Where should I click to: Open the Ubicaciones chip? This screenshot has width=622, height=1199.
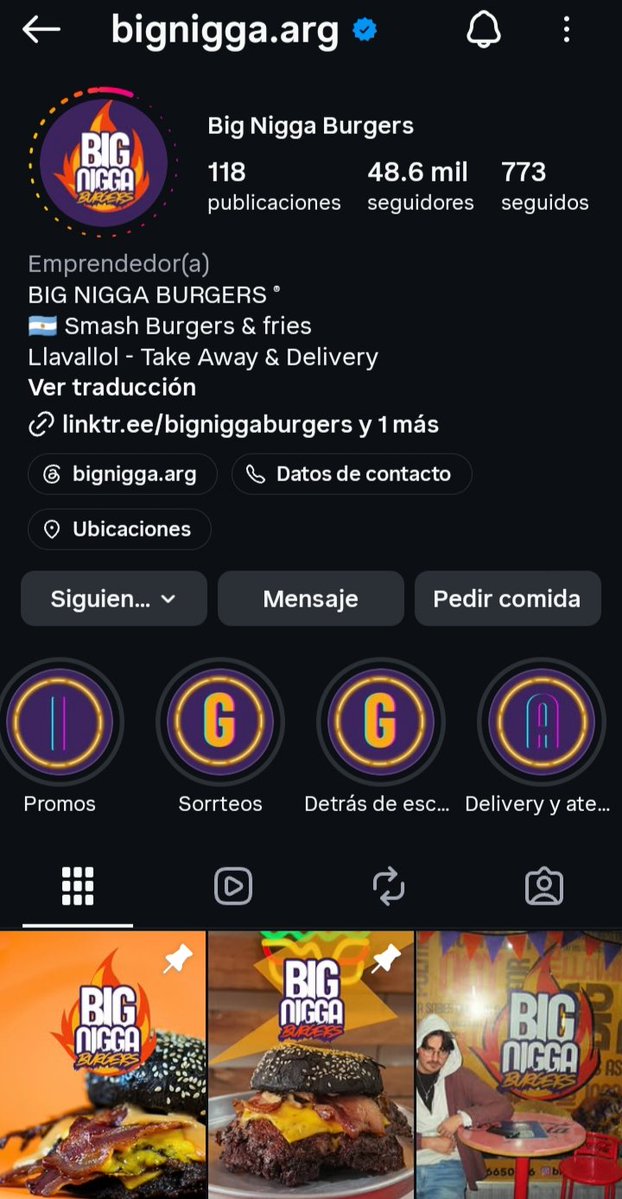(x=119, y=529)
